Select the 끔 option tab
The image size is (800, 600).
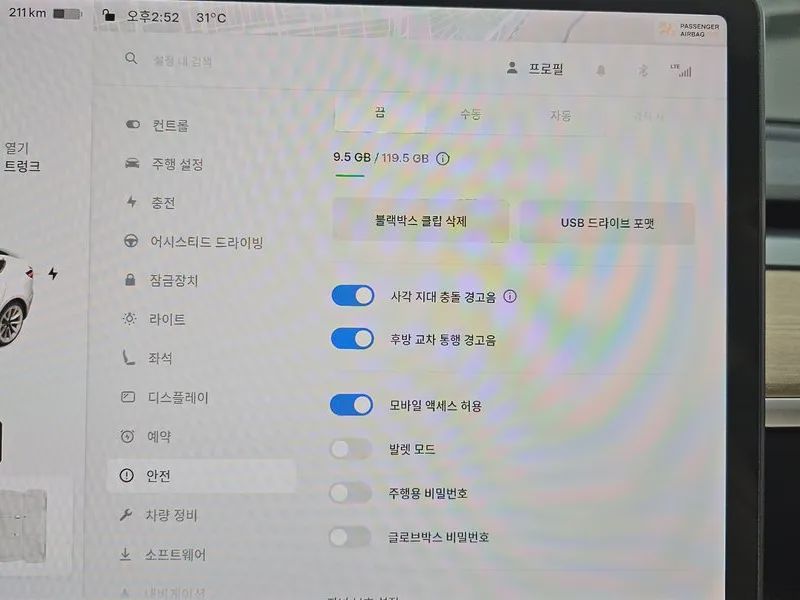tap(380, 113)
